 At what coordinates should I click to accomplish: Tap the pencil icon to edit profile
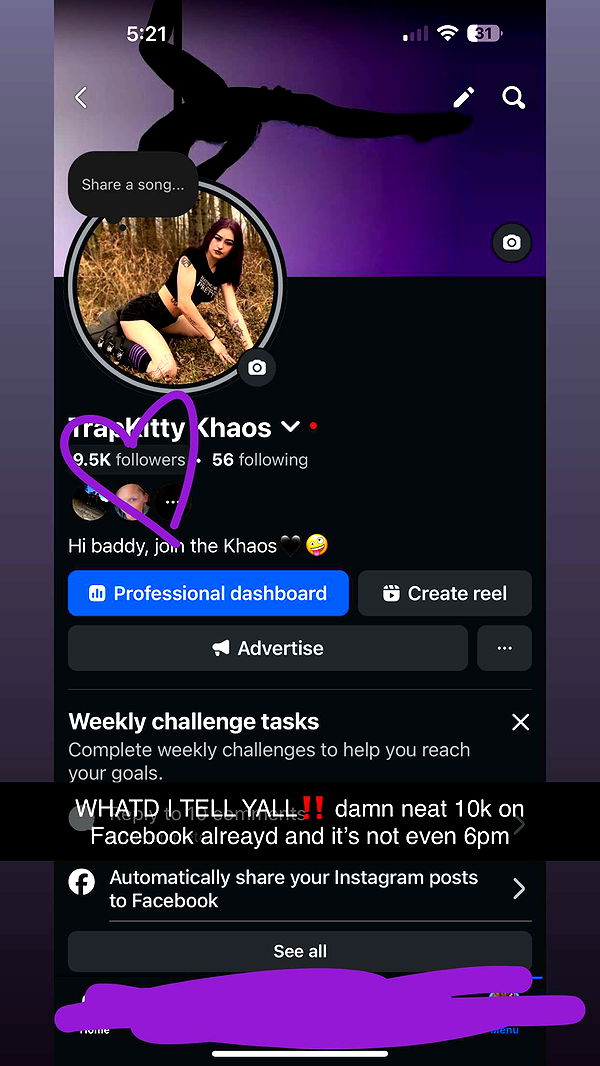pos(463,97)
